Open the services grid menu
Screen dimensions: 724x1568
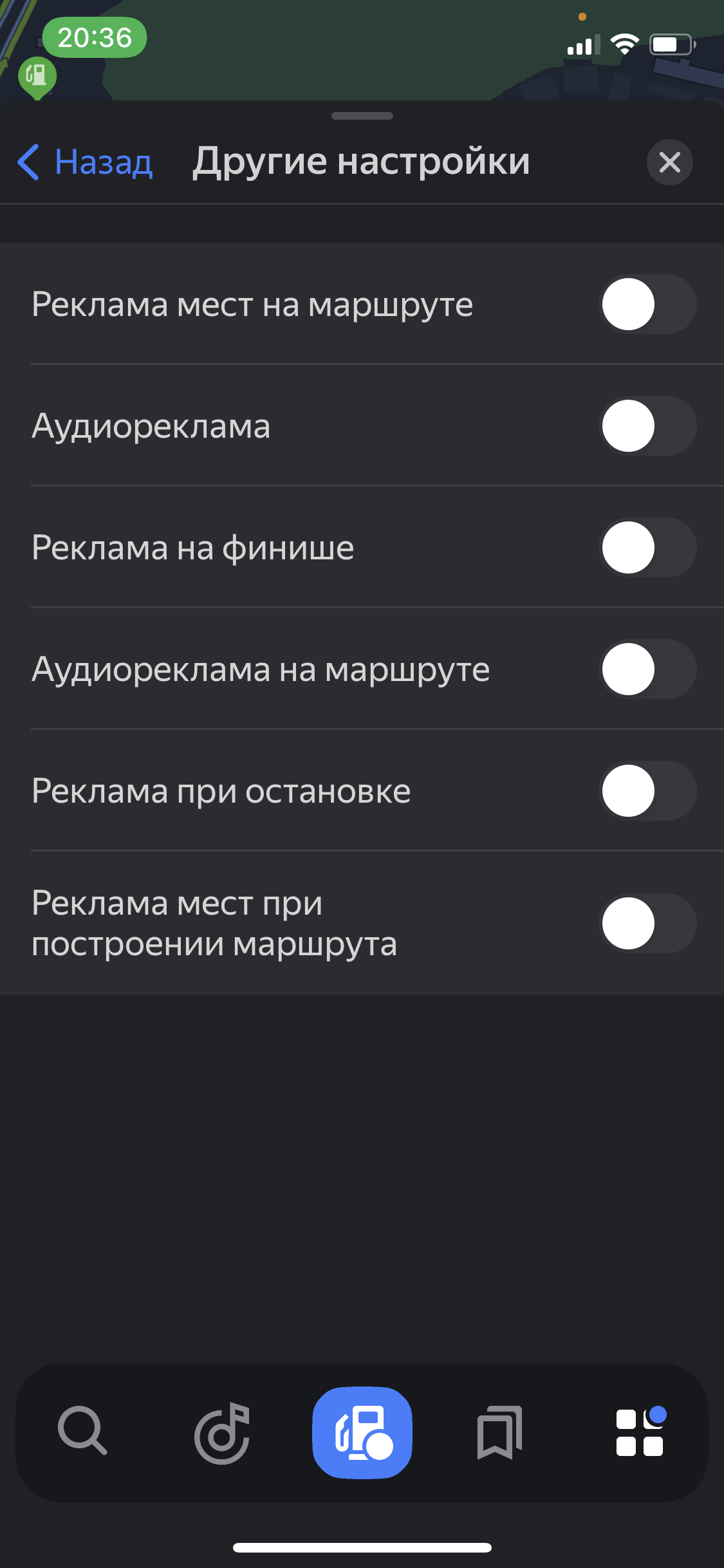pyautogui.click(x=640, y=1433)
